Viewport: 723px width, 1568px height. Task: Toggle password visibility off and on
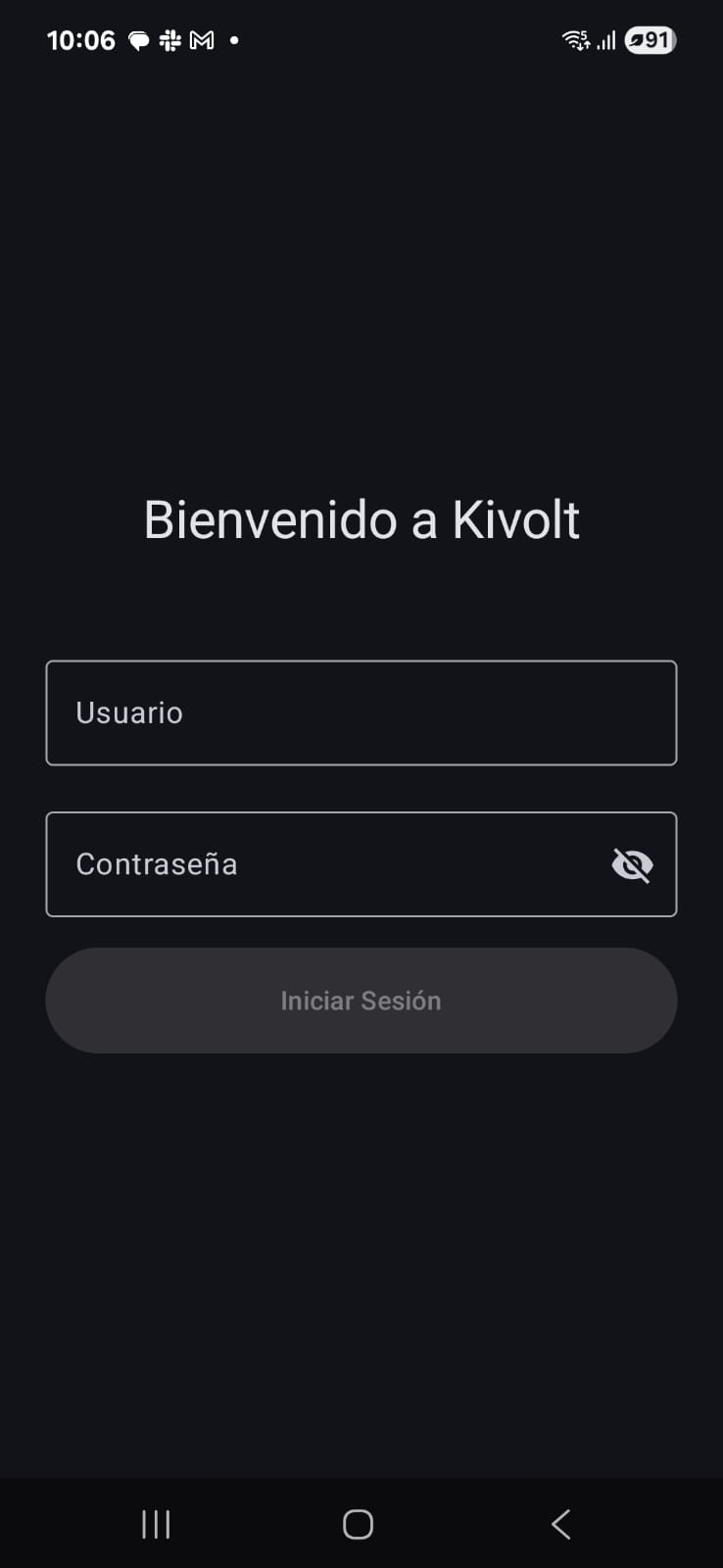(x=633, y=863)
